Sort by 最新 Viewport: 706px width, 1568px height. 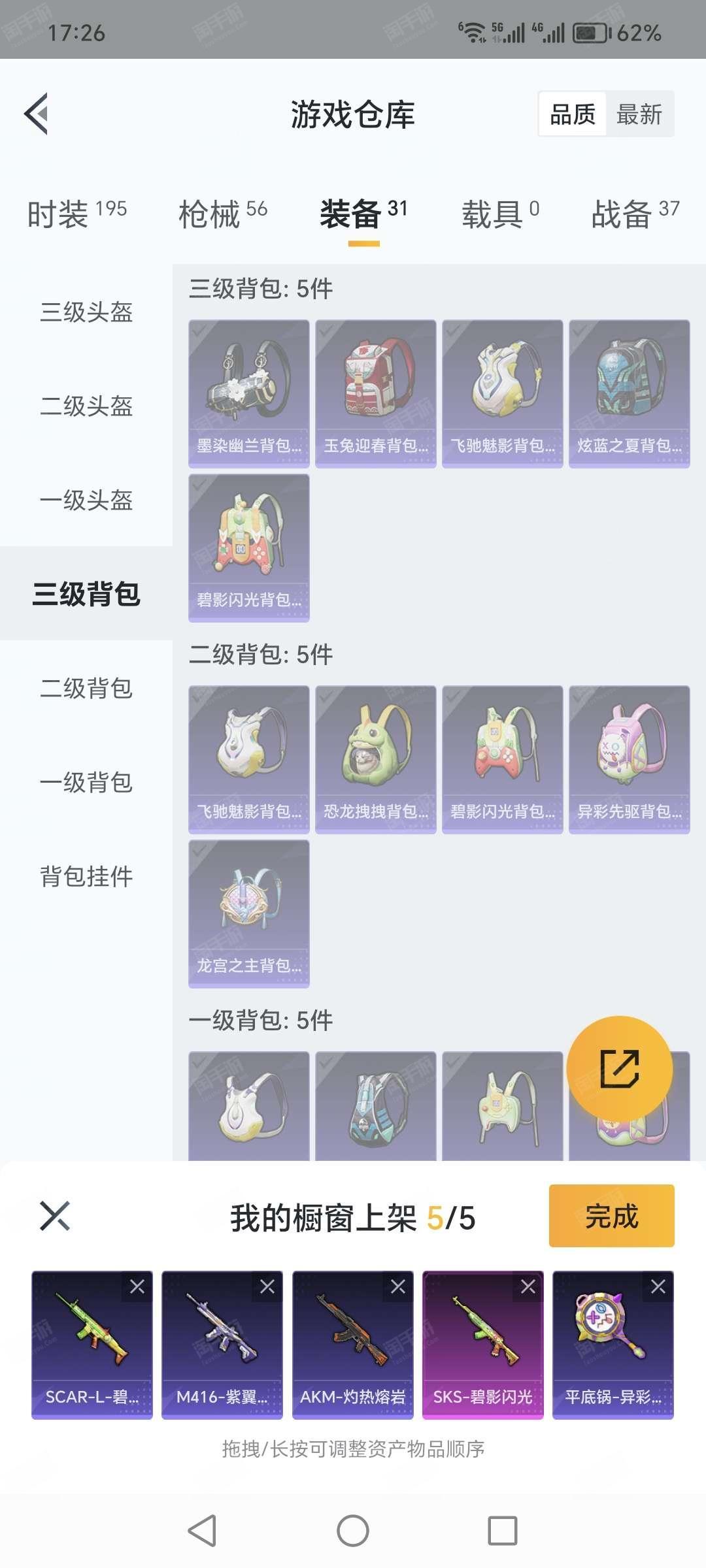(639, 114)
